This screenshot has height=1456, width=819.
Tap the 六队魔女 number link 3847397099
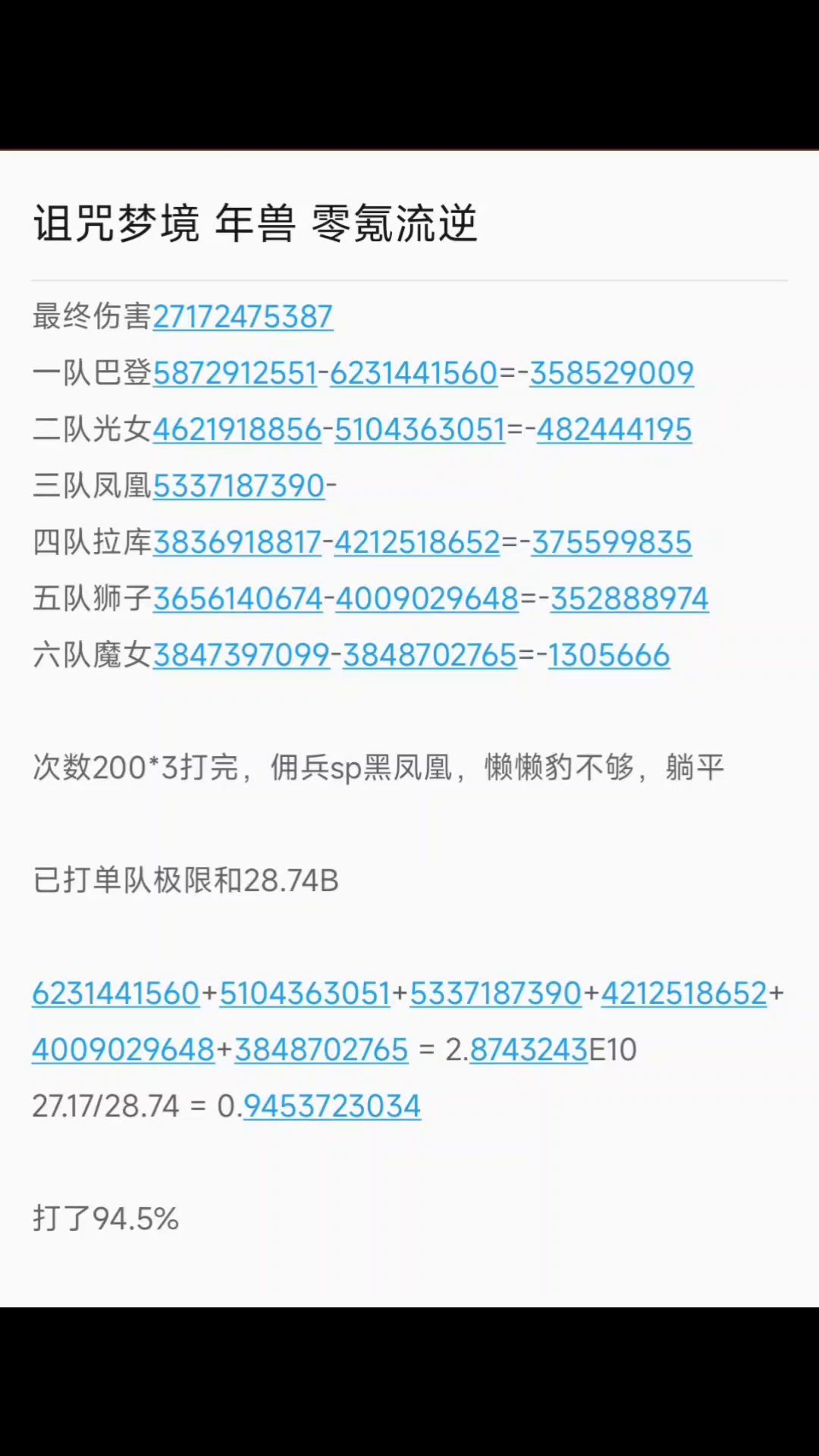point(241,656)
